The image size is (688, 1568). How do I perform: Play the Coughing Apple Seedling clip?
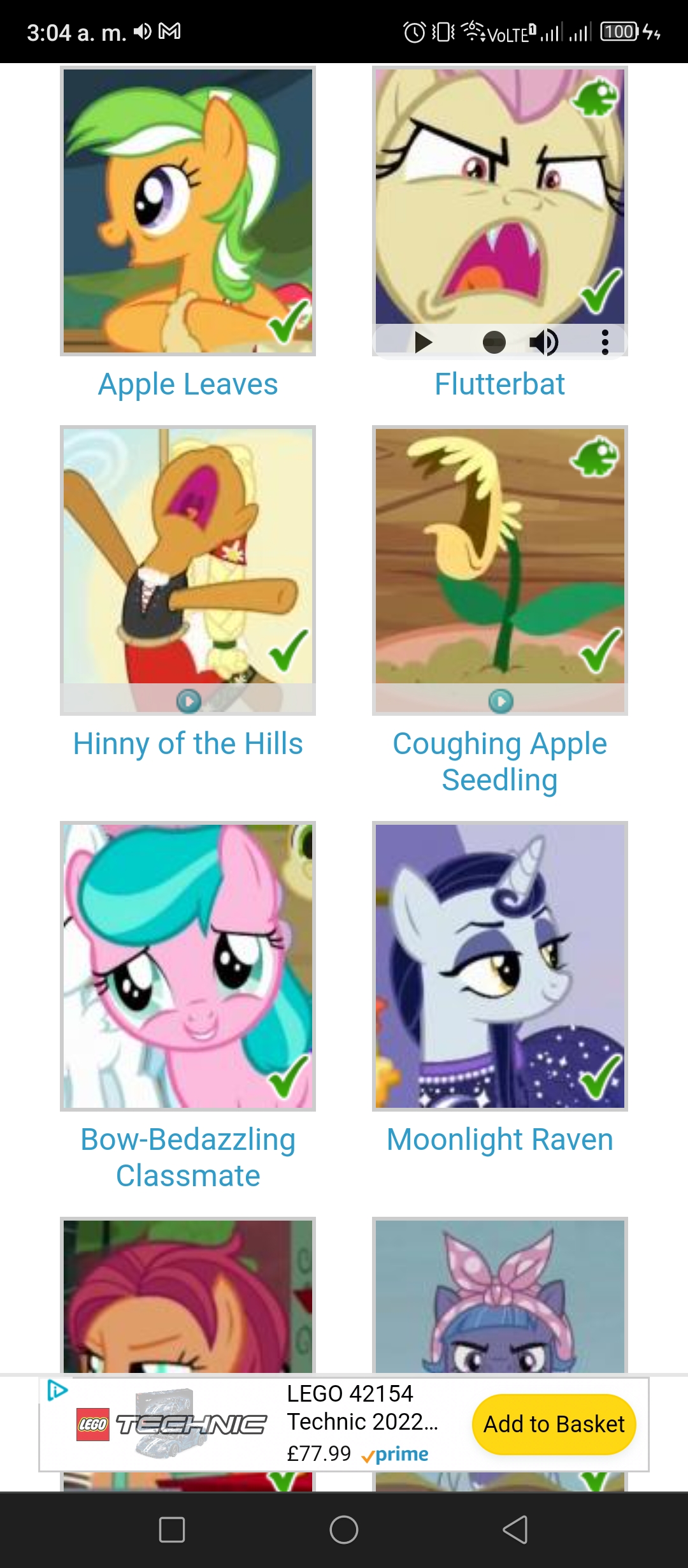coord(501,701)
